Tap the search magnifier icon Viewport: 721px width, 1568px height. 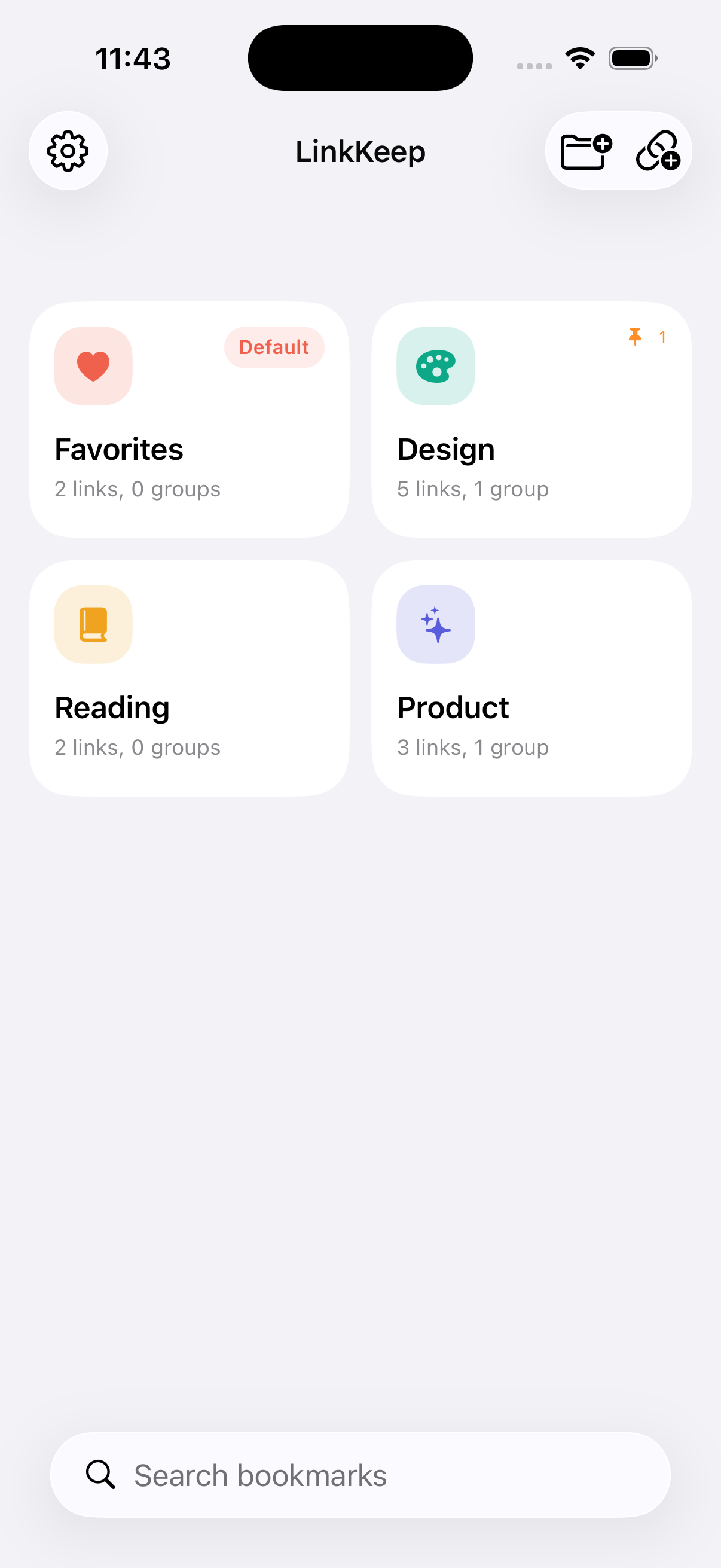[100, 1474]
